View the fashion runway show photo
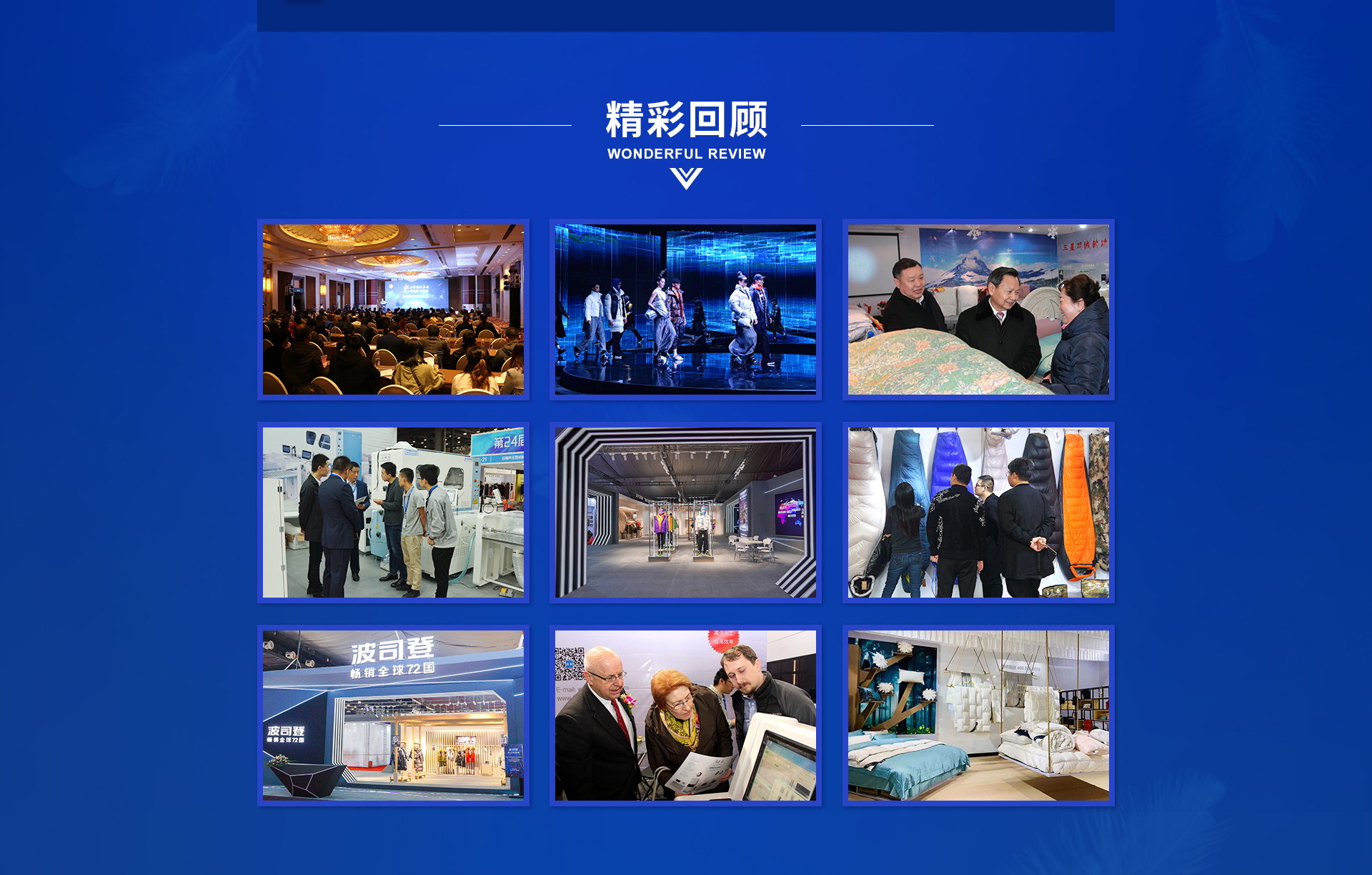 pyautogui.click(x=685, y=310)
